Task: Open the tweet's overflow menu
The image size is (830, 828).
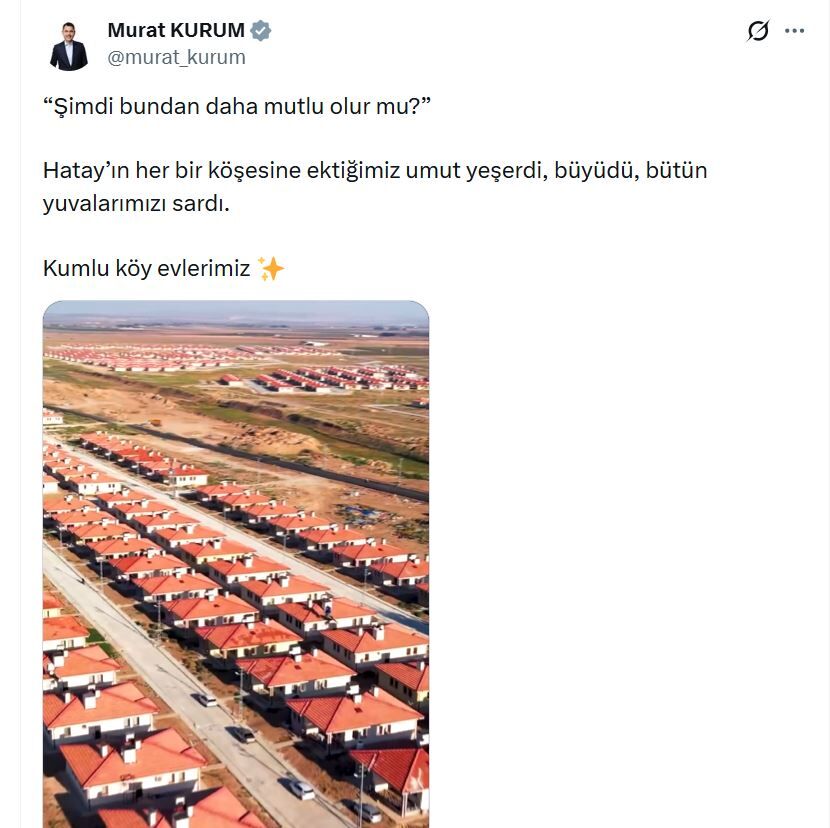Action: point(795,31)
